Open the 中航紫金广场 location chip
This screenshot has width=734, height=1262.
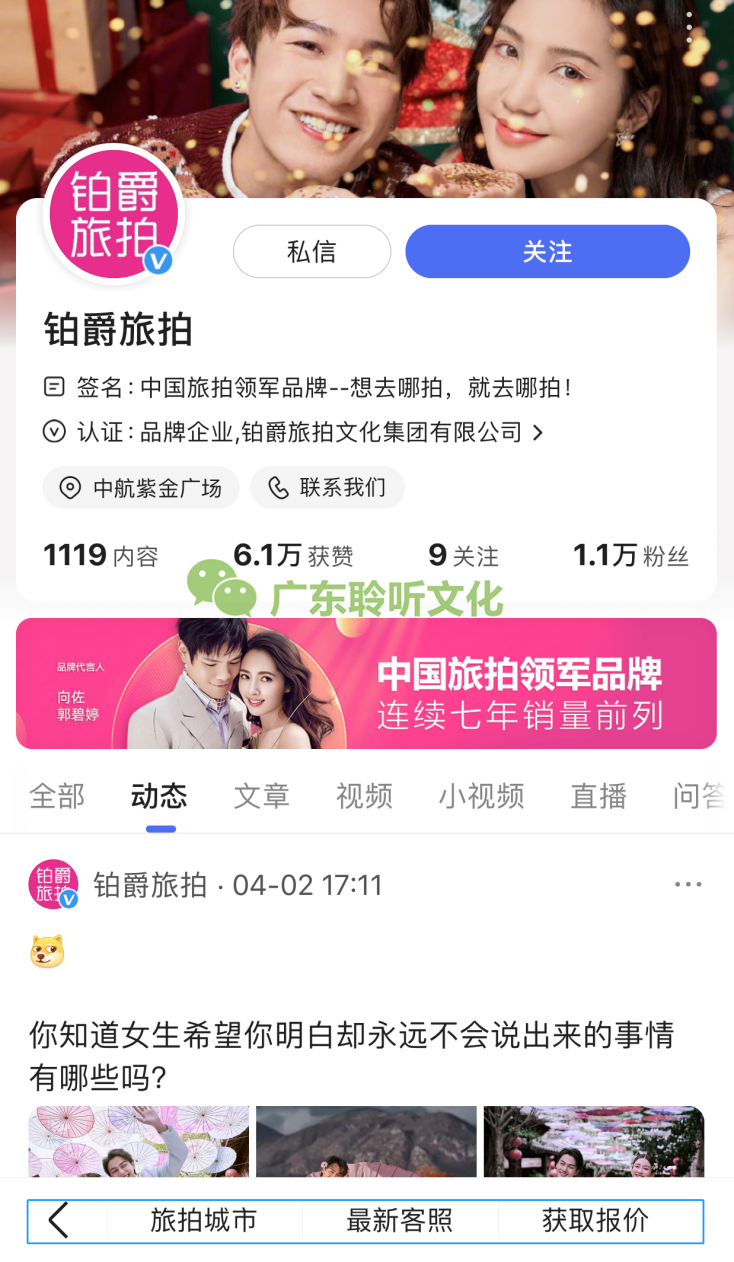141,488
